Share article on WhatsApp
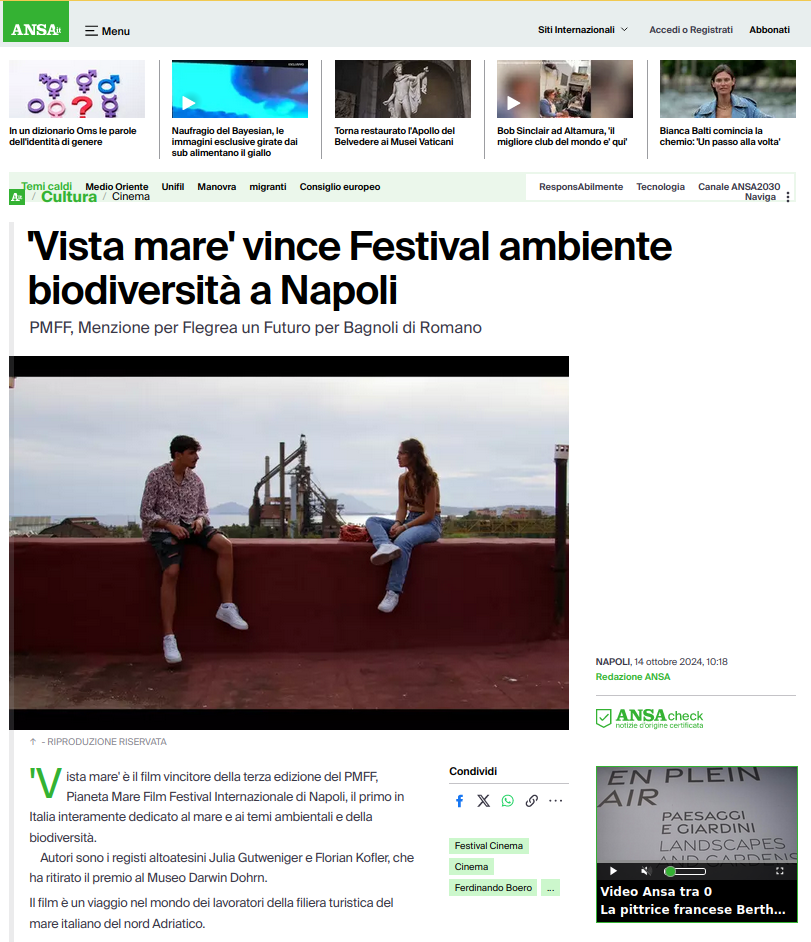The height and width of the screenshot is (942, 811). point(508,801)
